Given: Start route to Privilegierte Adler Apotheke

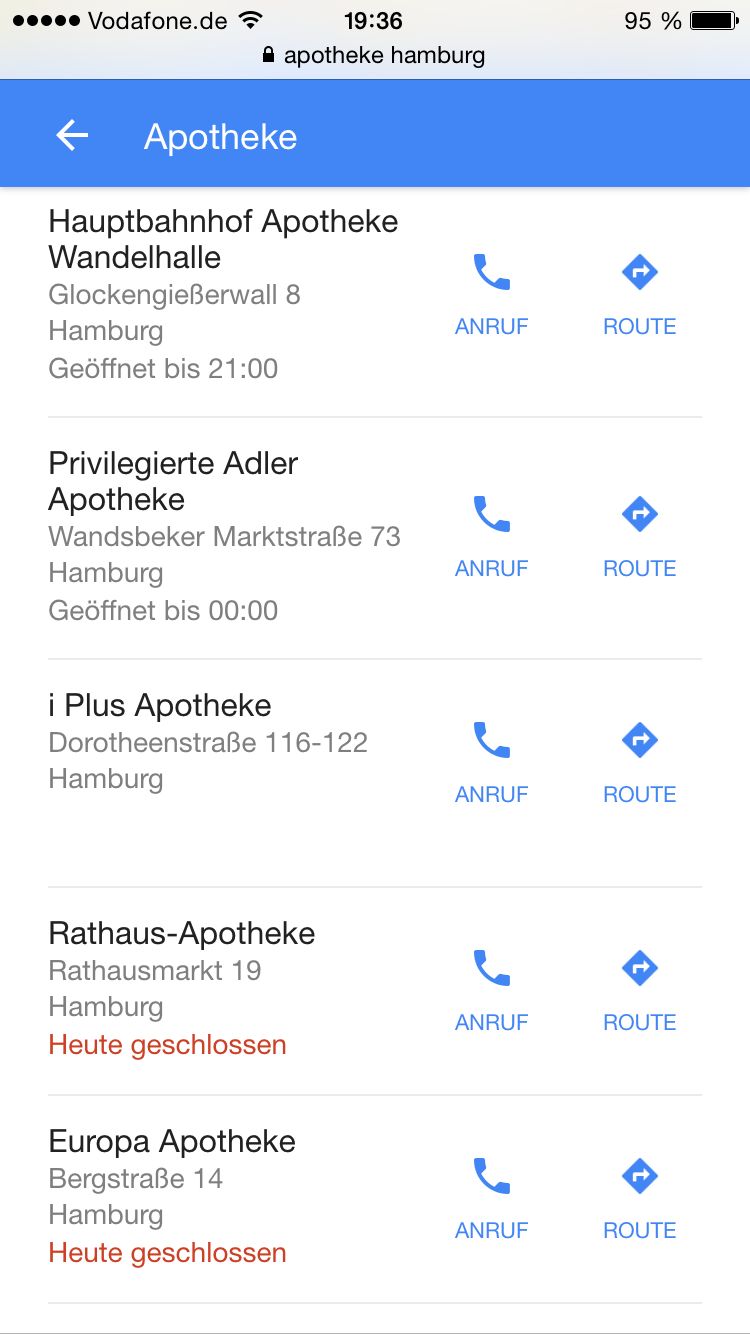Looking at the screenshot, I should [x=640, y=537].
